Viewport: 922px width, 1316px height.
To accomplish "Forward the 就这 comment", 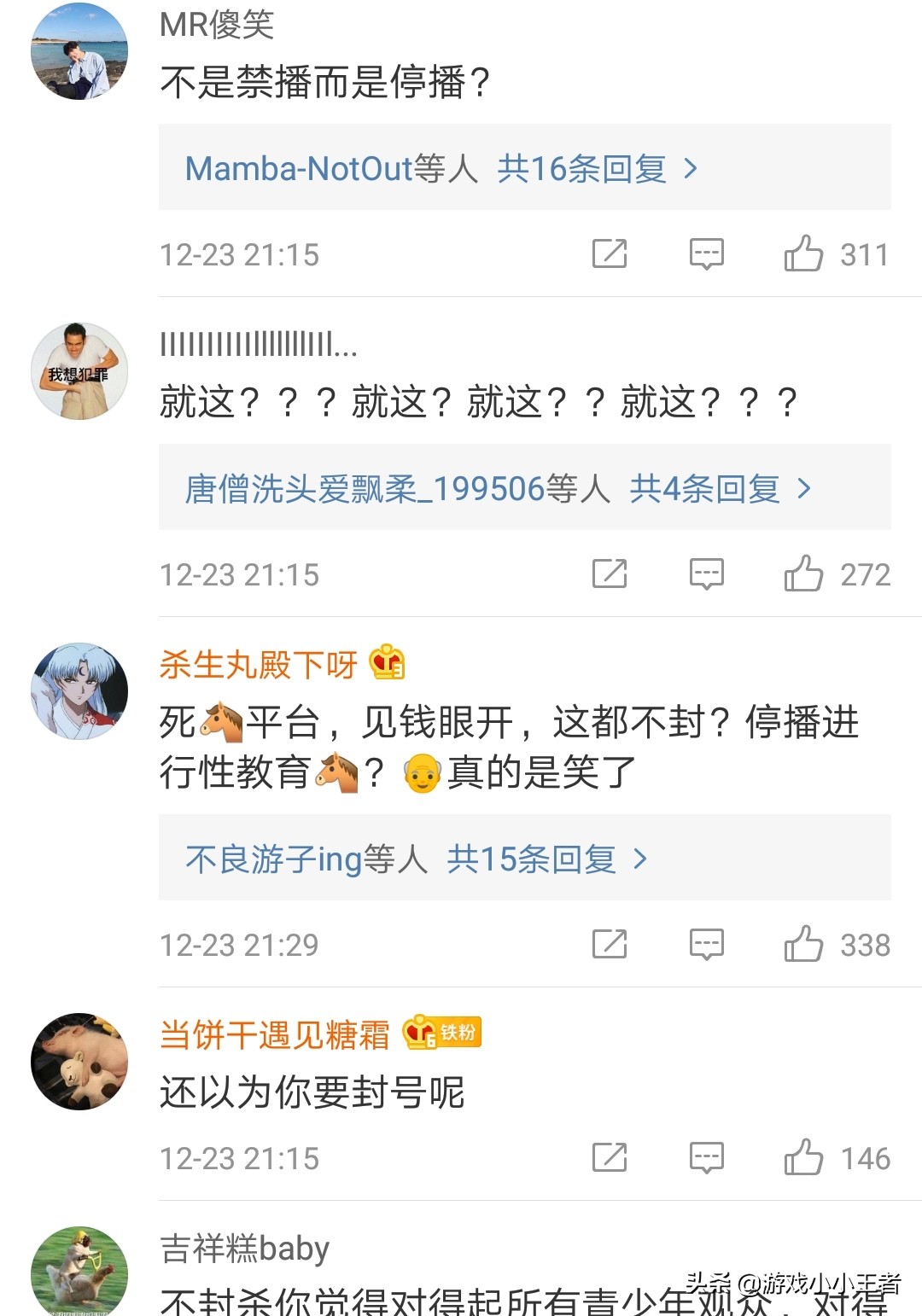I will tap(610, 574).
